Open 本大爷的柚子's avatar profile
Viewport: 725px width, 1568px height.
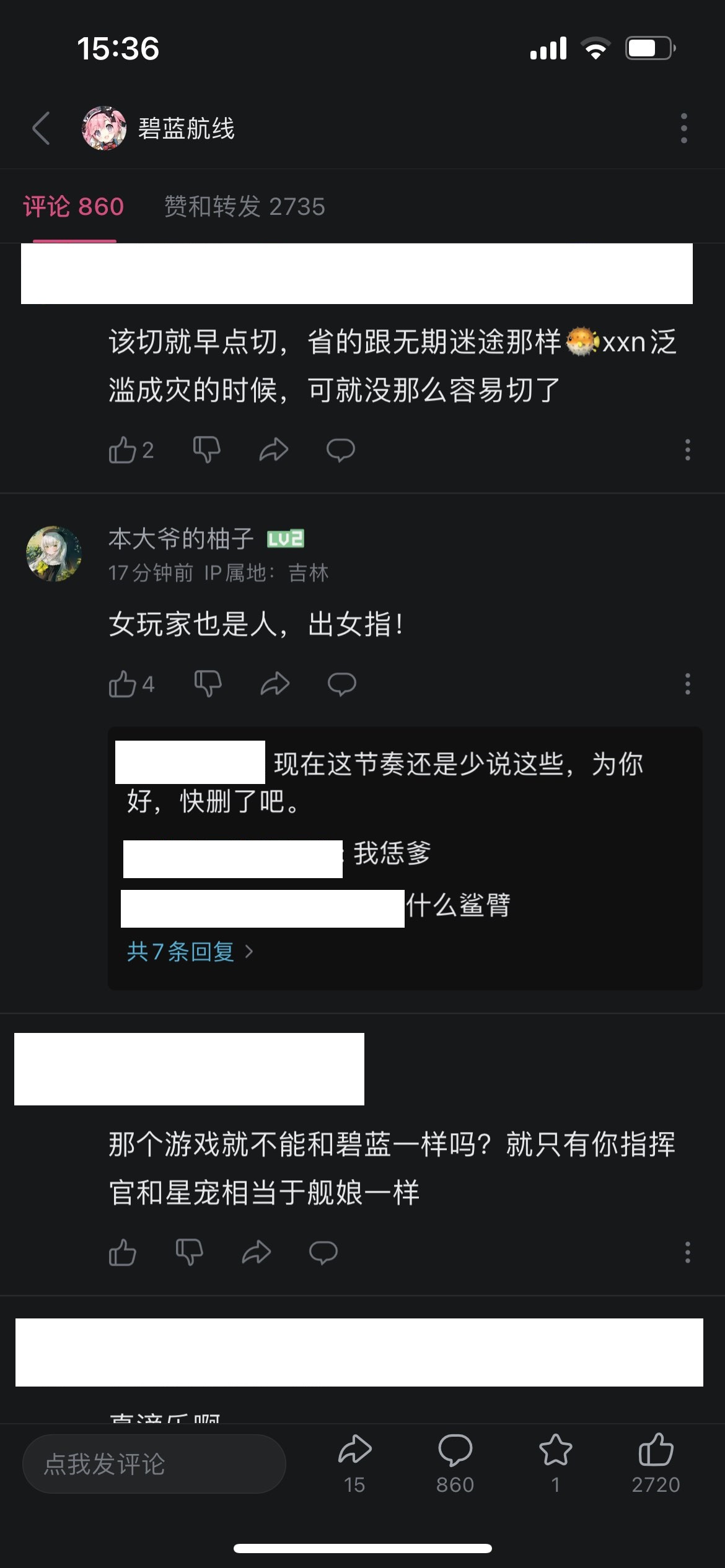point(54,554)
